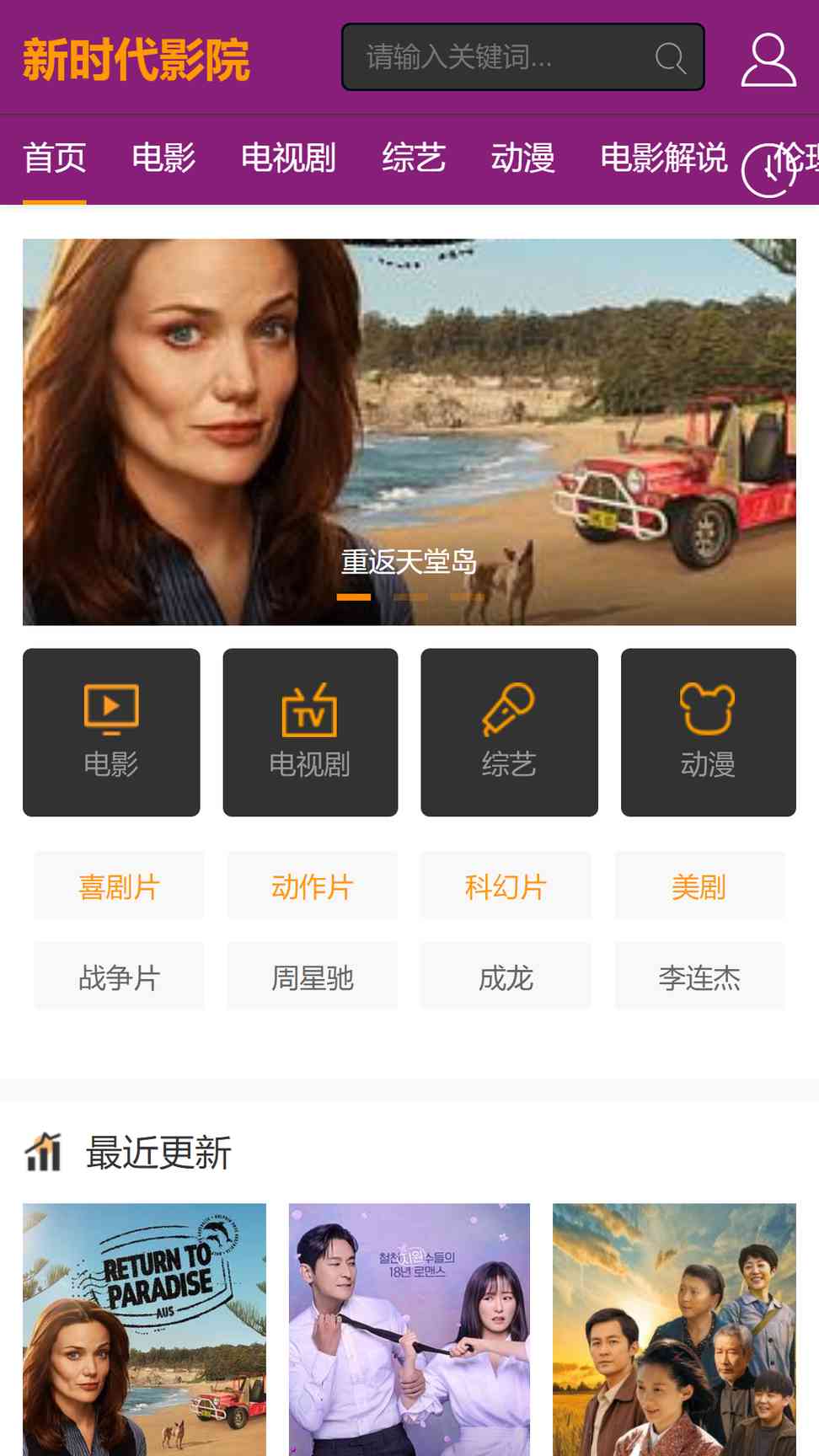The height and width of the screenshot is (1456, 819).
Task: Select the 李连杰 chip
Action: click(700, 977)
